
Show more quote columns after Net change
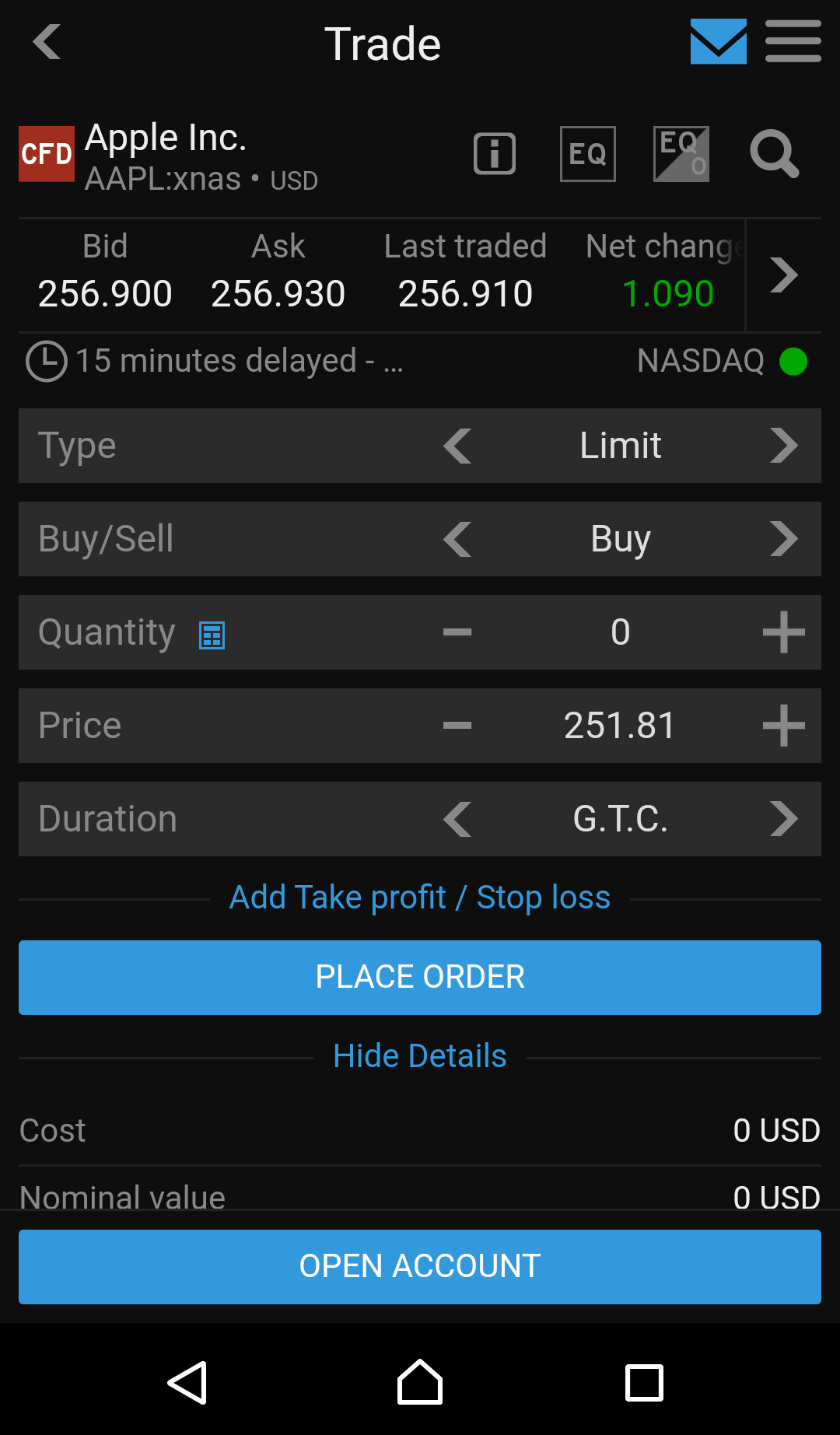[783, 275]
